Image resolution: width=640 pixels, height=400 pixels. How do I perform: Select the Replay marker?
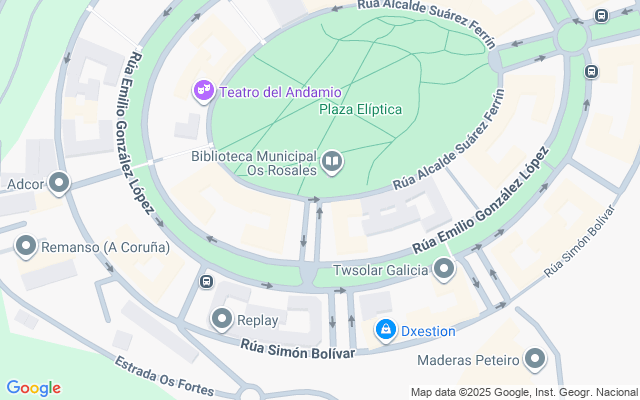(x=222, y=319)
